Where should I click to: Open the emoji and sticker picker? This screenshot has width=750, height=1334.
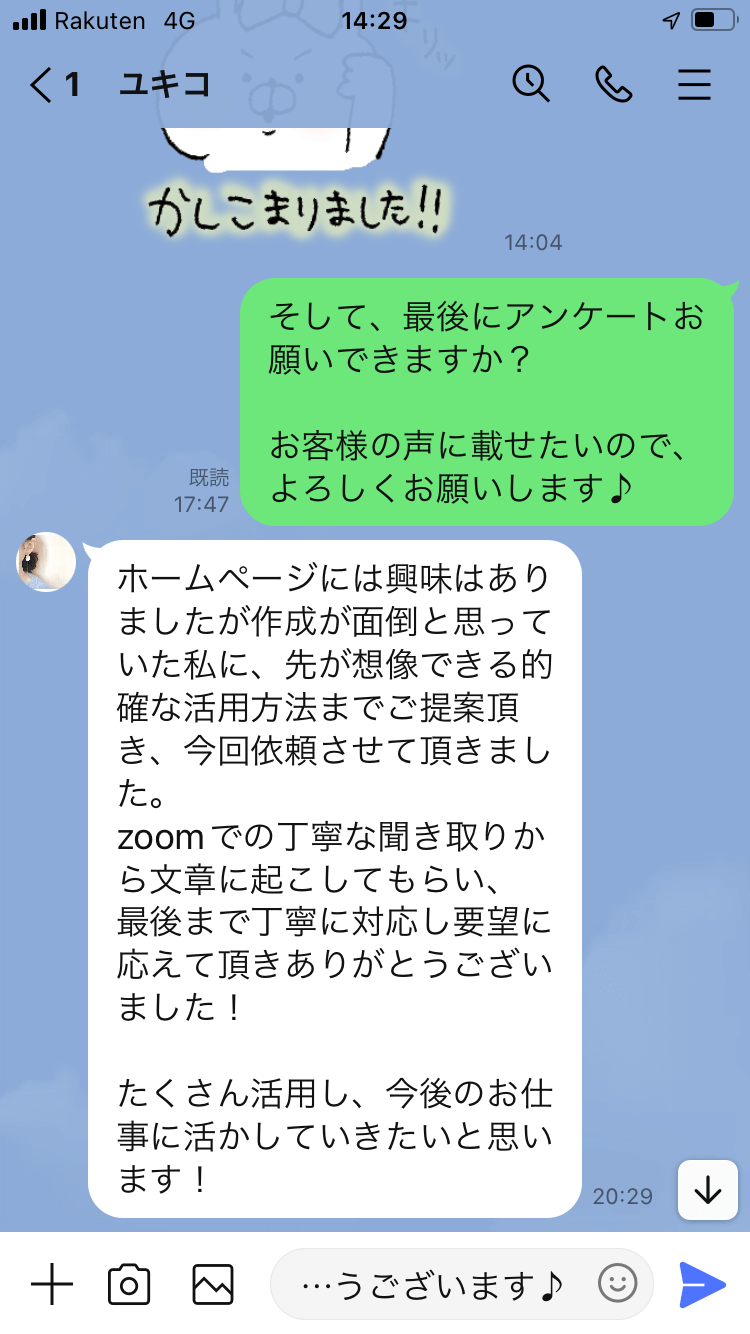pyautogui.click(x=617, y=1284)
